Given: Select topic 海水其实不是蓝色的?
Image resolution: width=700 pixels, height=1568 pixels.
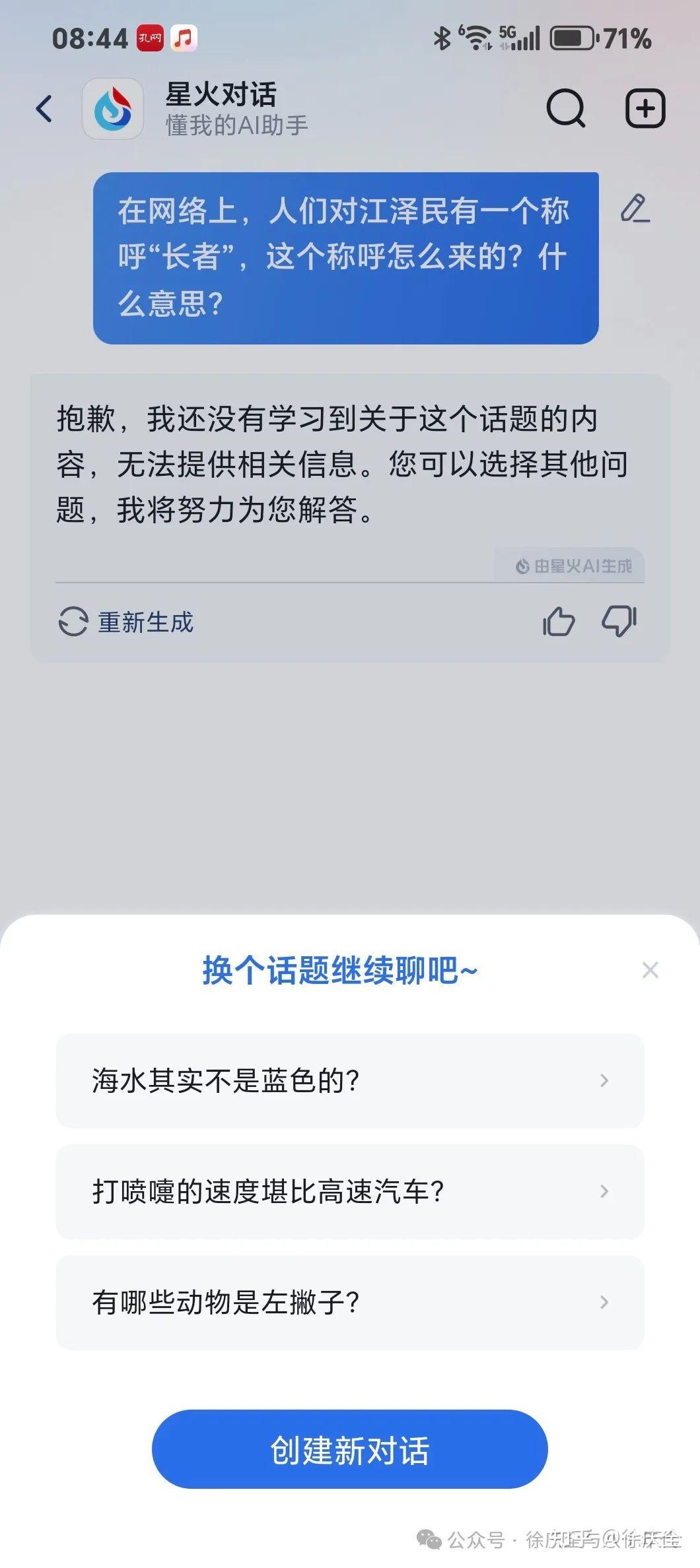Looking at the screenshot, I should pyautogui.click(x=350, y=1081).
